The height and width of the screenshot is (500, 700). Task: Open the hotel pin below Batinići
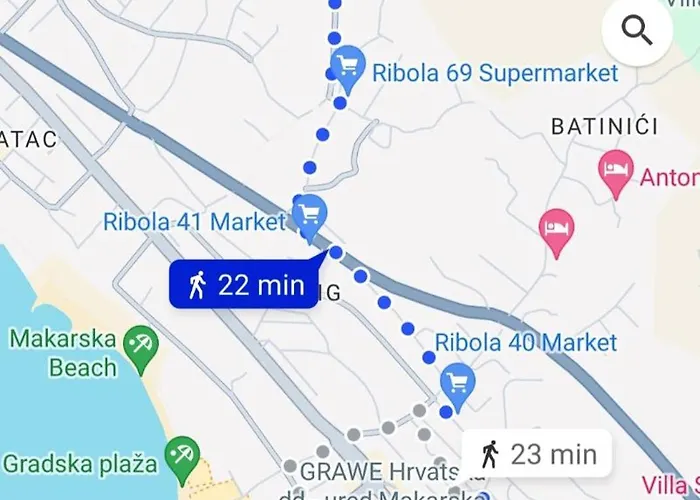click(x=556, y=226)
